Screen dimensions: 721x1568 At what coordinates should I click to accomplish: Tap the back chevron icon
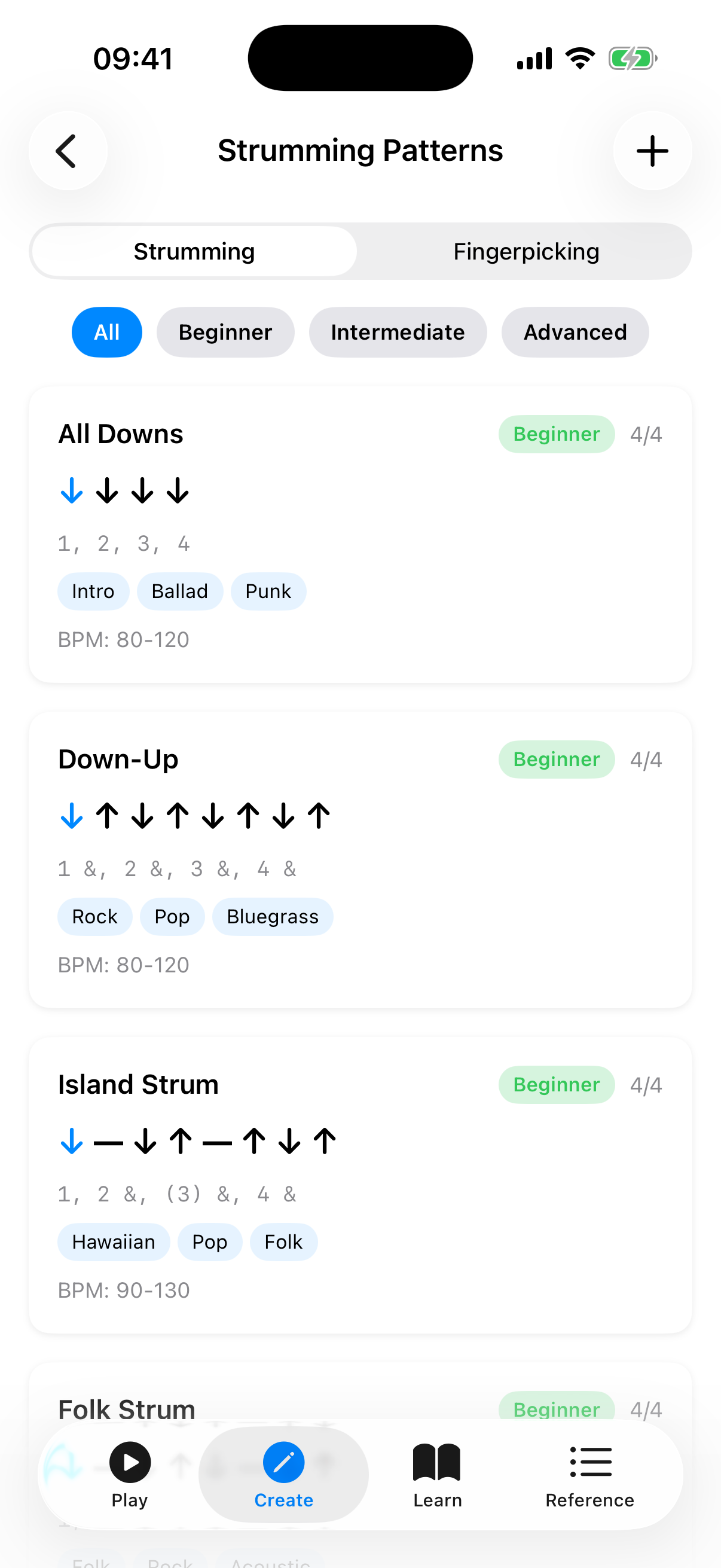click(68, 150)
